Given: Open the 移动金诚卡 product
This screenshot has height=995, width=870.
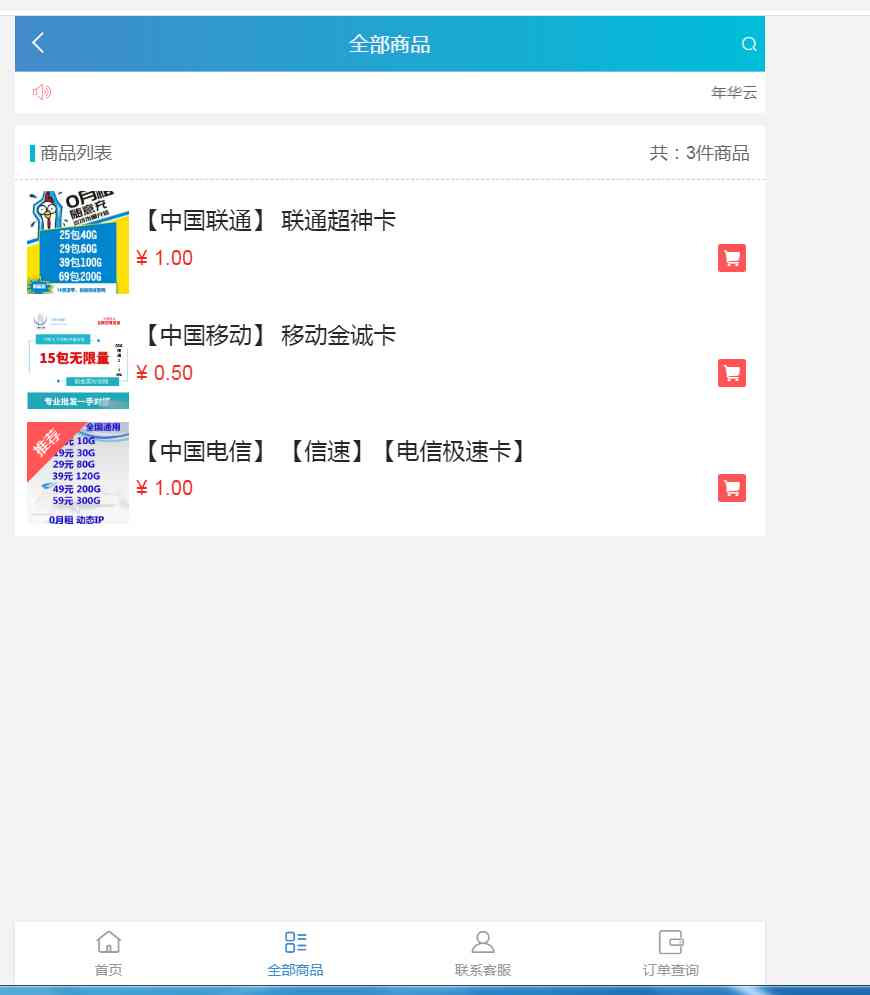Looking at the screenshot, I should click(268, 336).
